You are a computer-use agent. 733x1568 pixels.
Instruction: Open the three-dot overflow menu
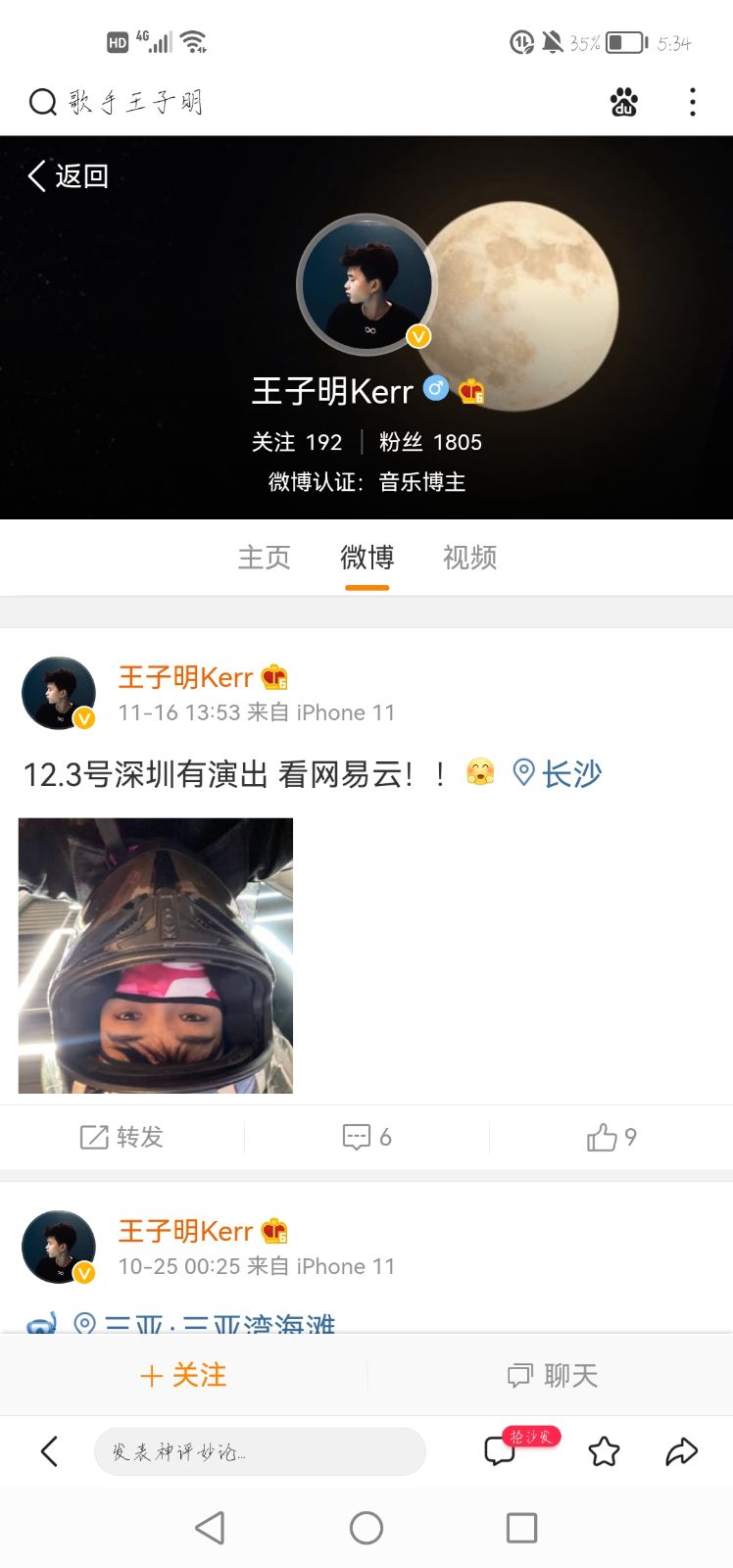692,102
